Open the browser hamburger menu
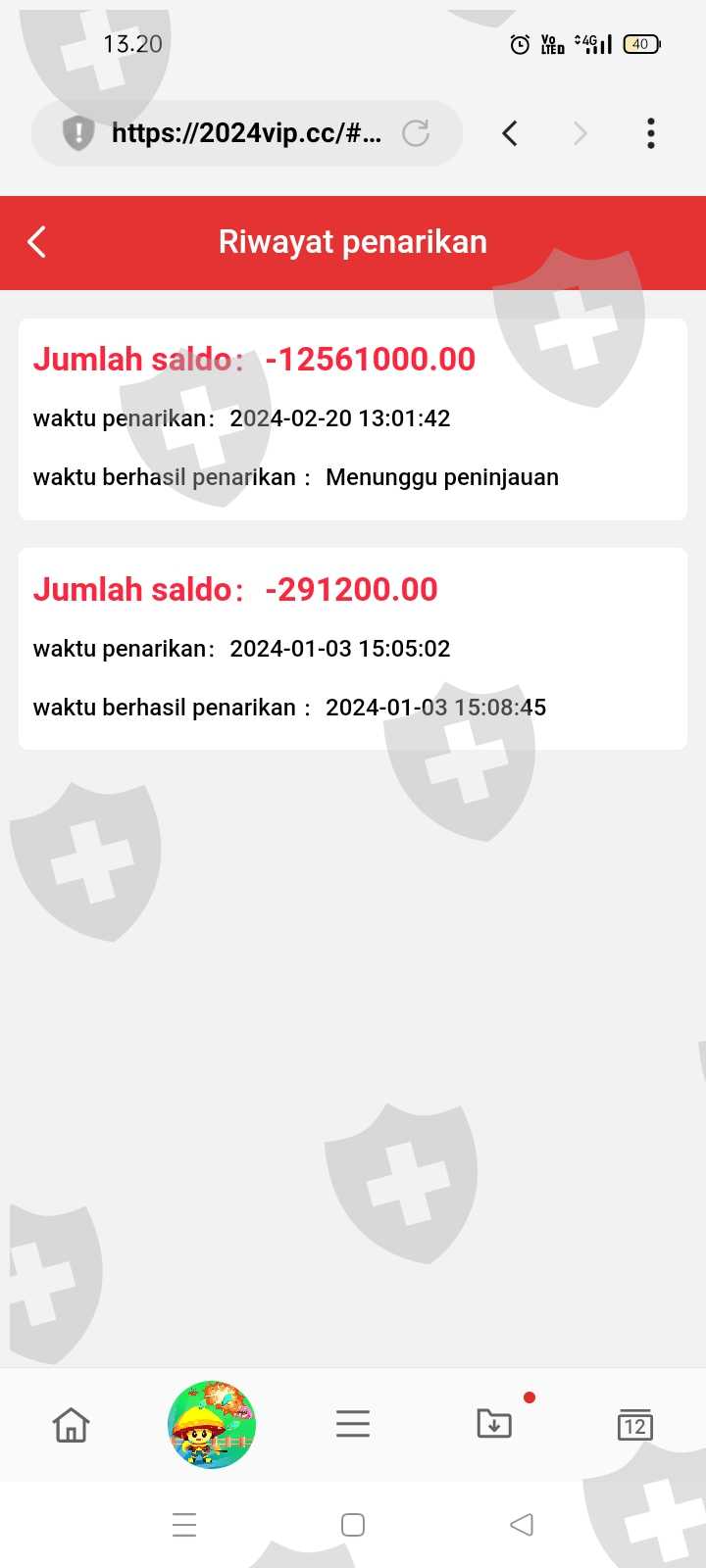The image size is (706, 1568). pos(353,1424)
